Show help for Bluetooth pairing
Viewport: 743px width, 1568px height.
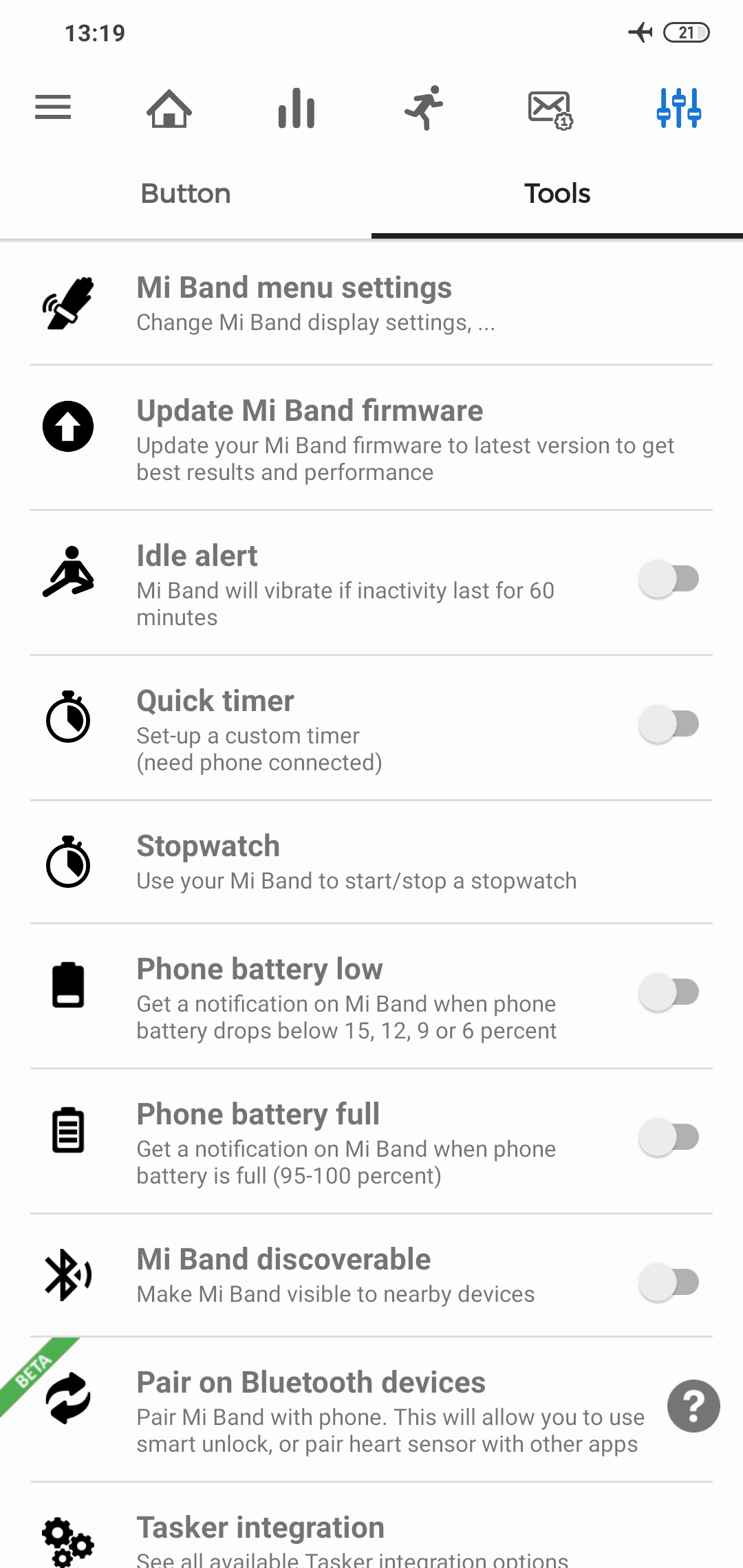(693, 1406)
